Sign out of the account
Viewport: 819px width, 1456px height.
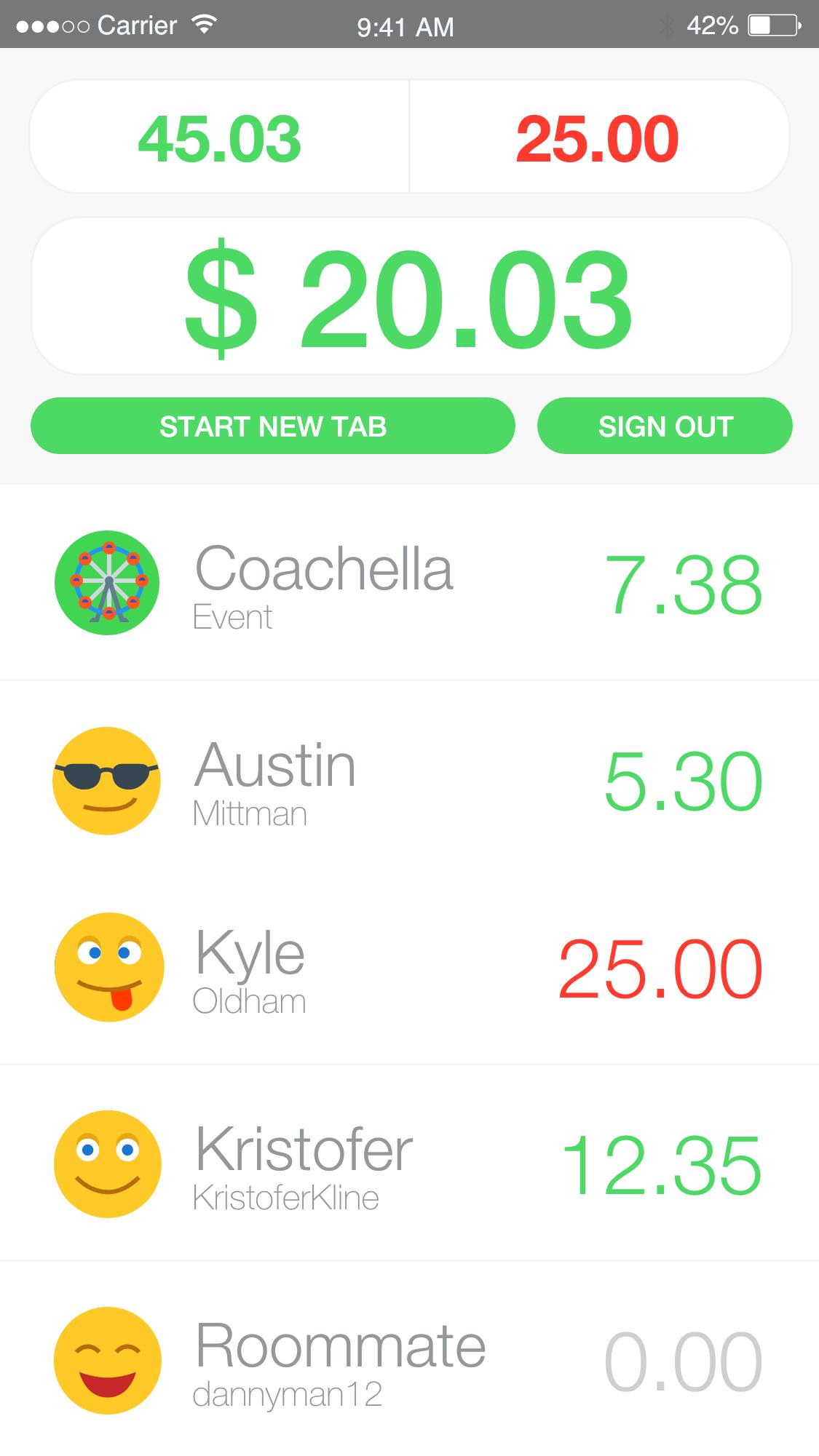(664, 426)
